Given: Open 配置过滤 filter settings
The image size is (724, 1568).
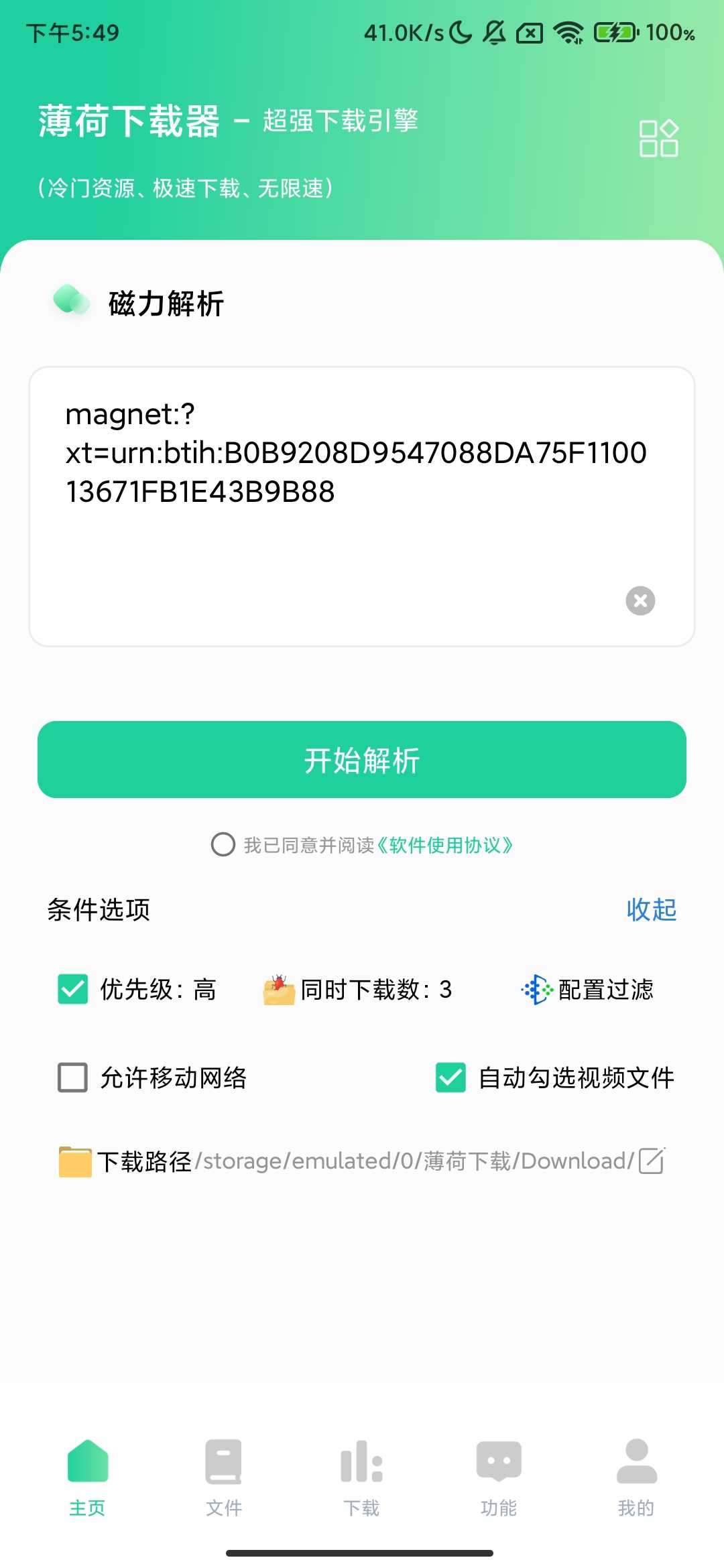Looking at the screenshot, I should [588, 990].
